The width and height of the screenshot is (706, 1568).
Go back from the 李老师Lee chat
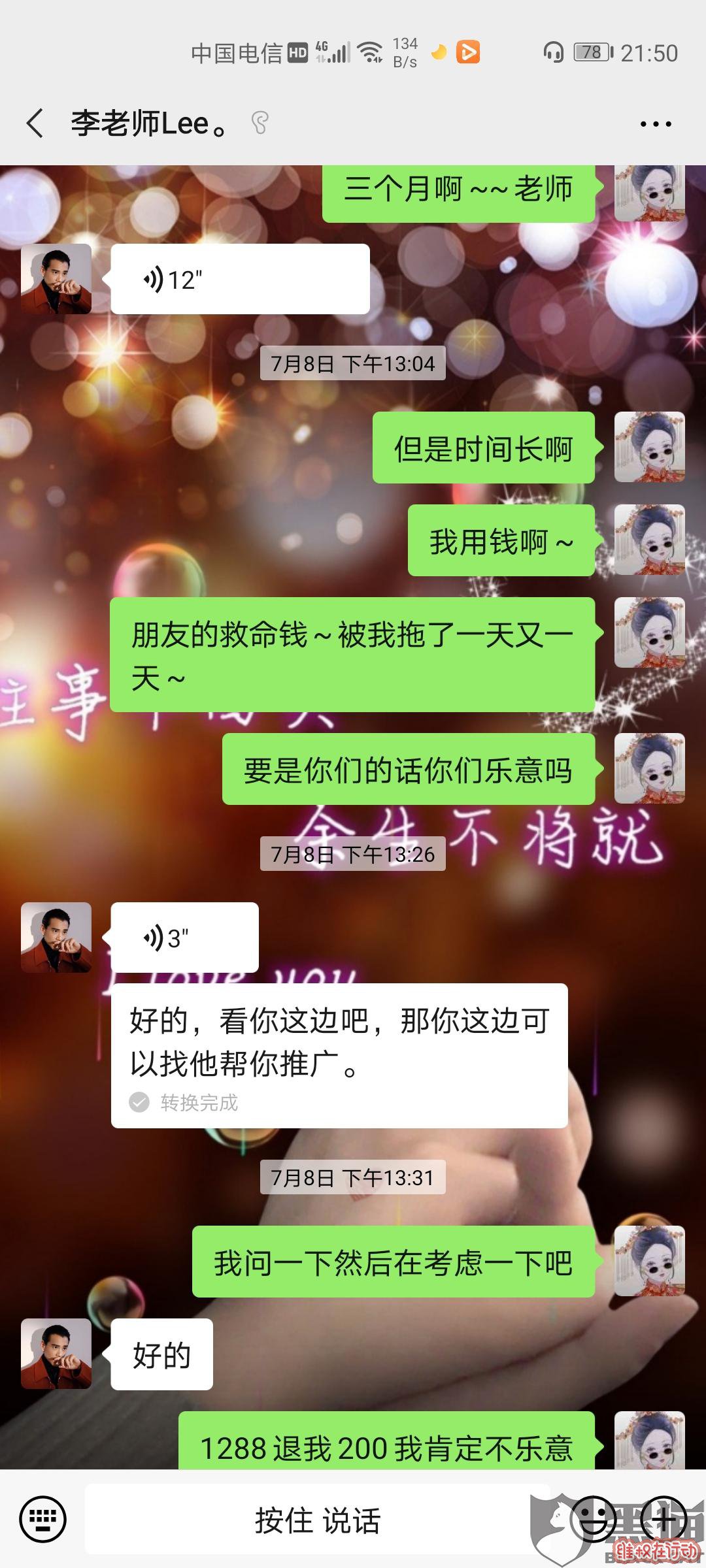pos(35,123)
